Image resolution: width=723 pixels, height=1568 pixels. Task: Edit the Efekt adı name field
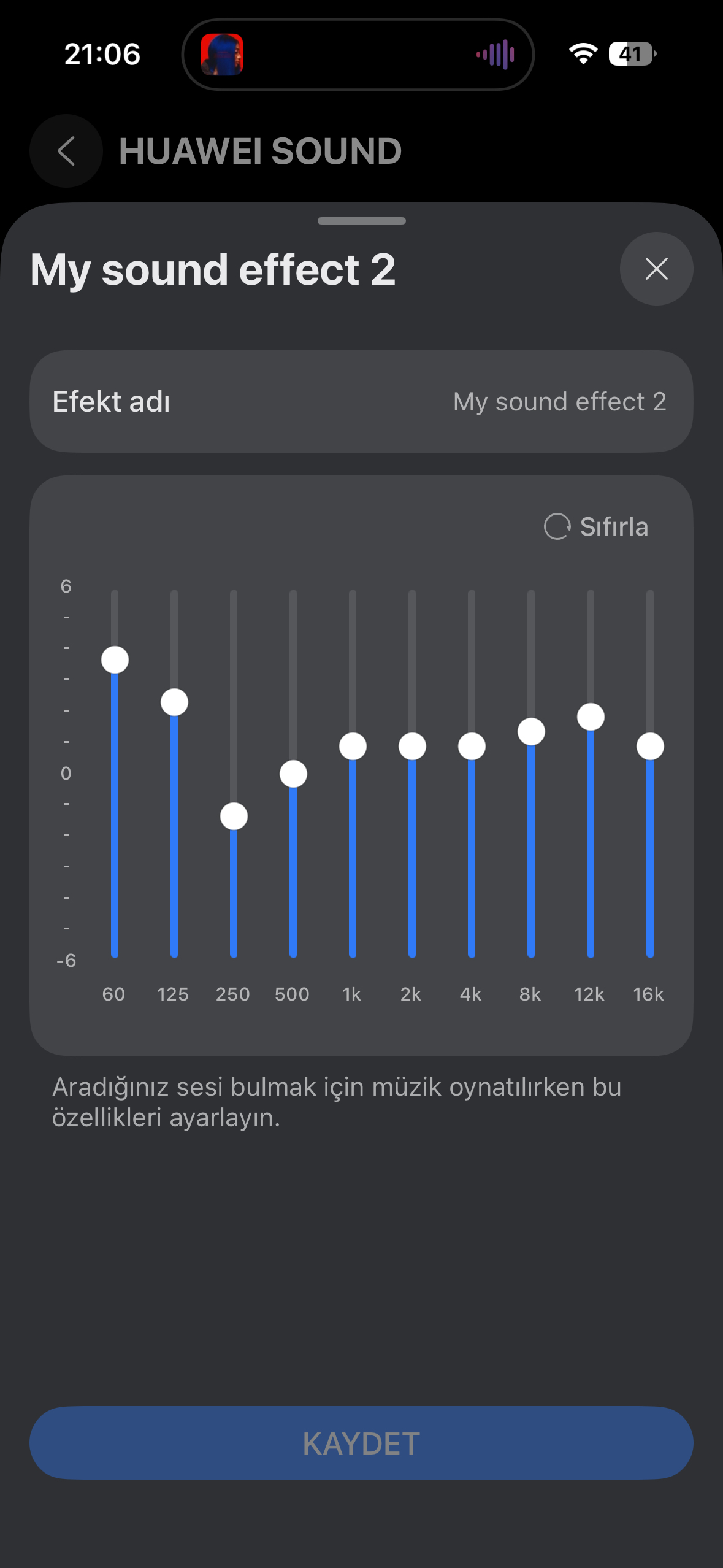361,402
